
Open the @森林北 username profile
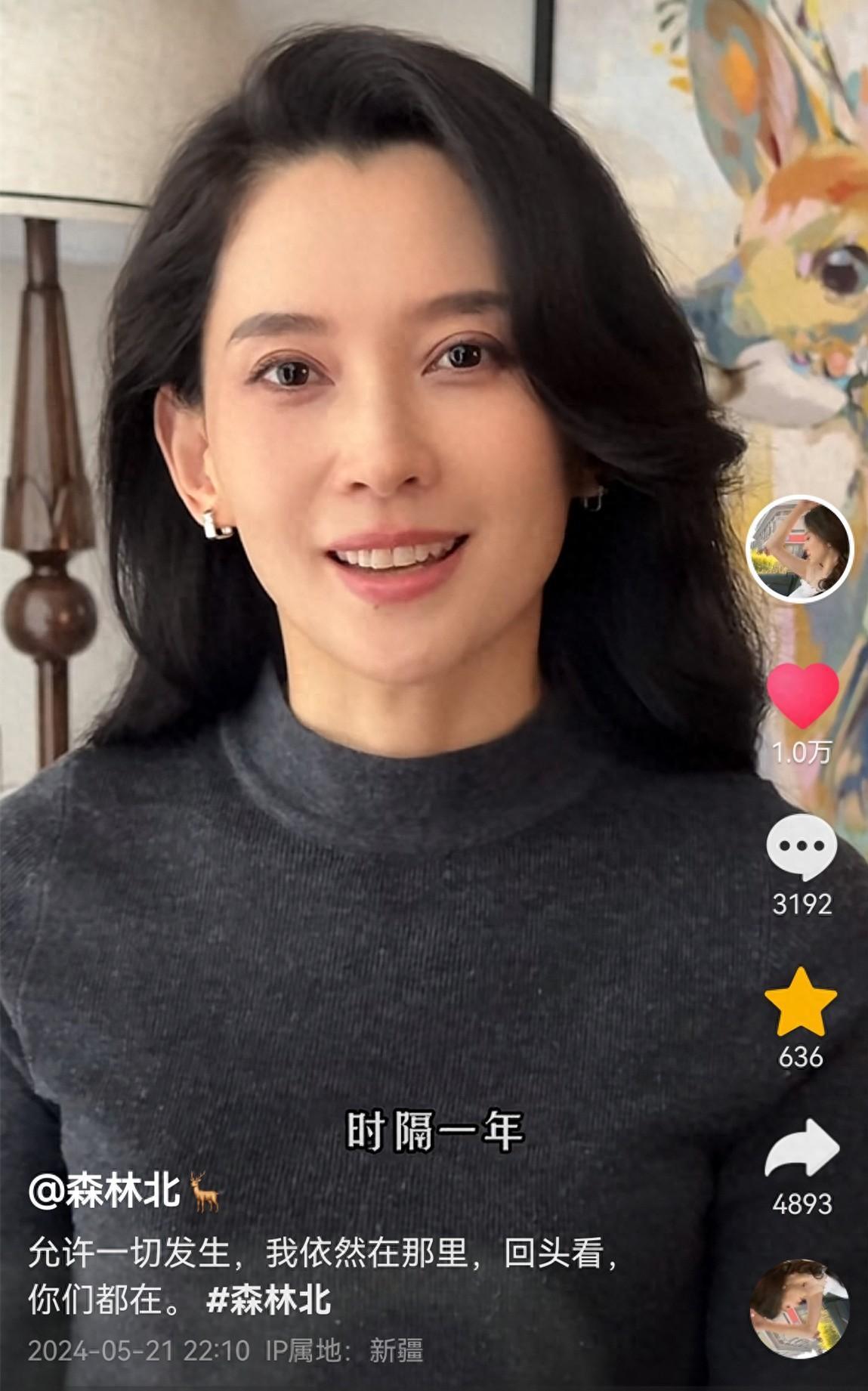(x=104, y=1192)
